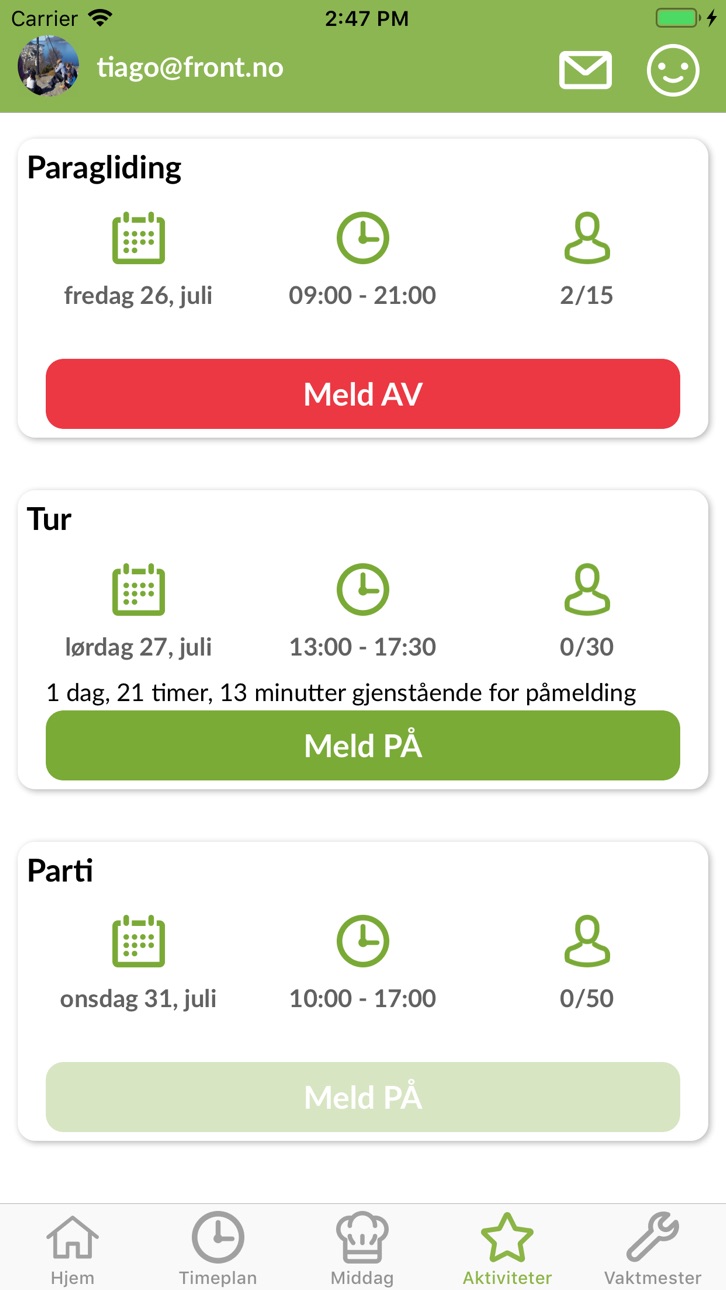Open the Parti activity card
The height and width of the screenshot is (1290, 726).
(x=363, y=991)
